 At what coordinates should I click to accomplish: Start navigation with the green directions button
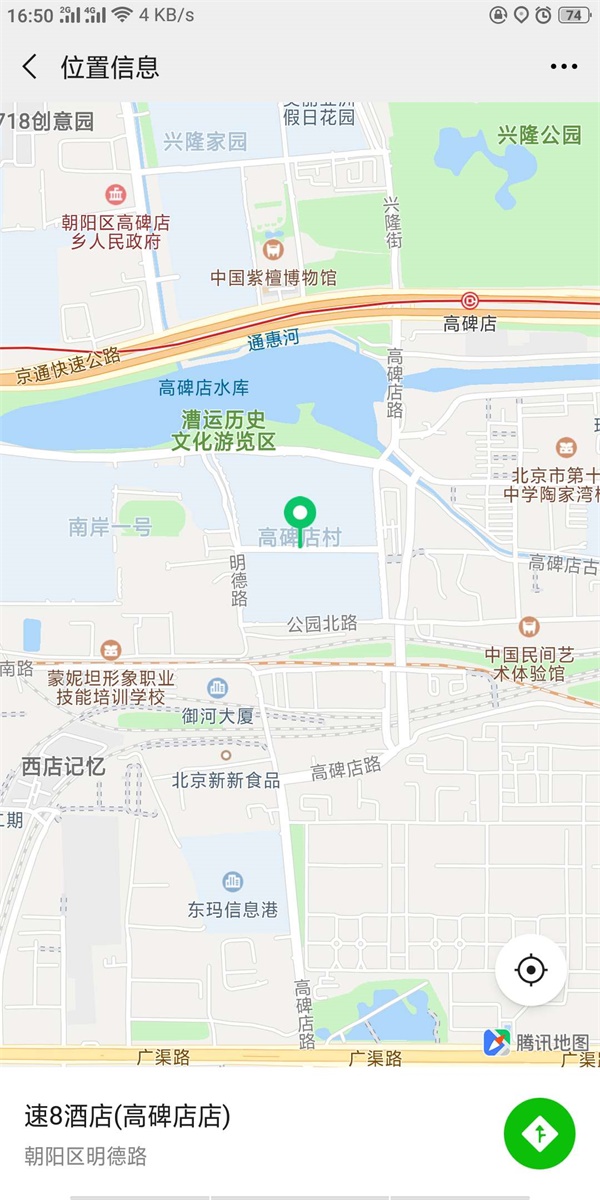tap(540, 1133)
